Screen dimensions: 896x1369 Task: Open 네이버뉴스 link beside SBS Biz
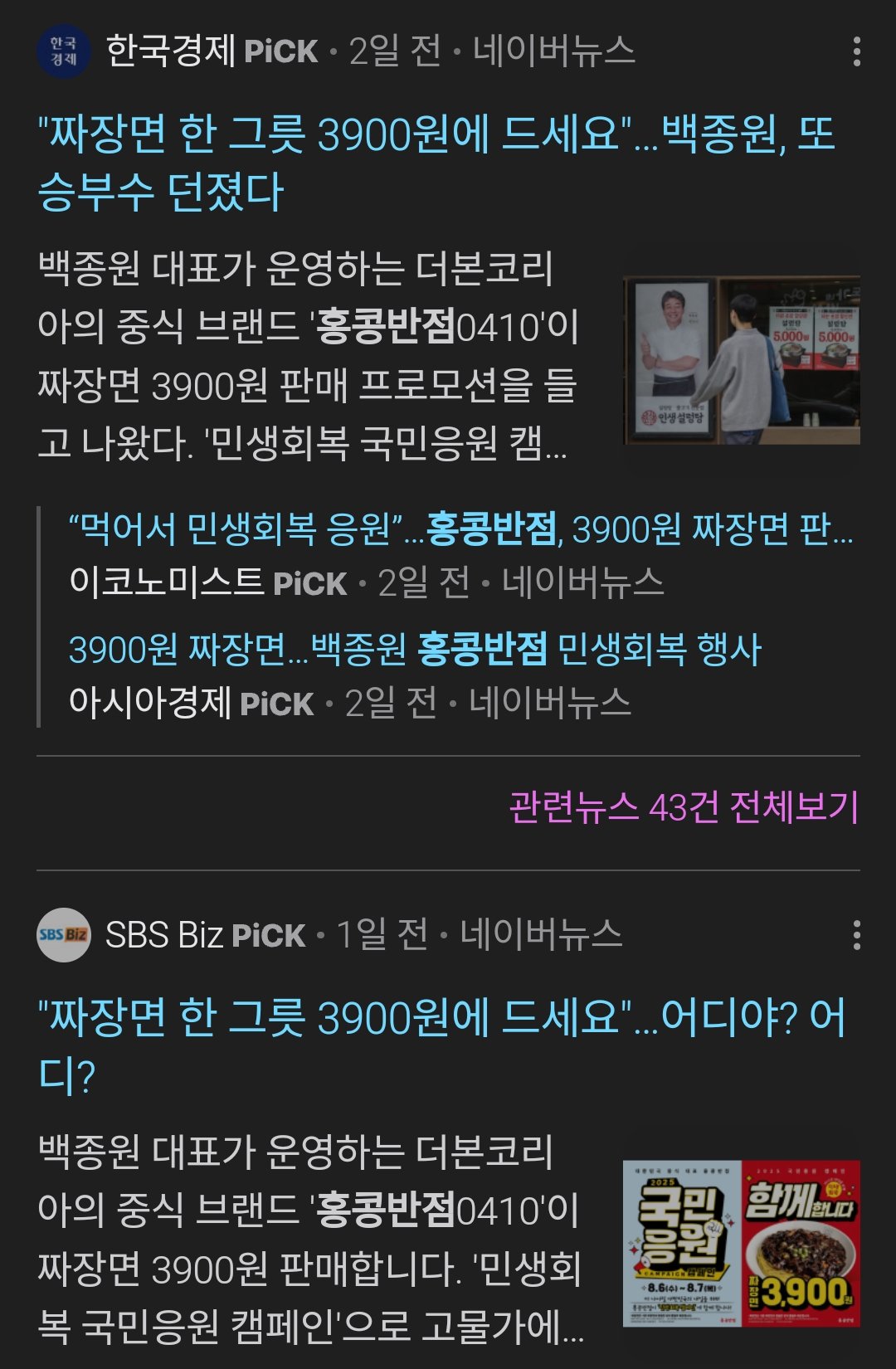tap(541, 935)
